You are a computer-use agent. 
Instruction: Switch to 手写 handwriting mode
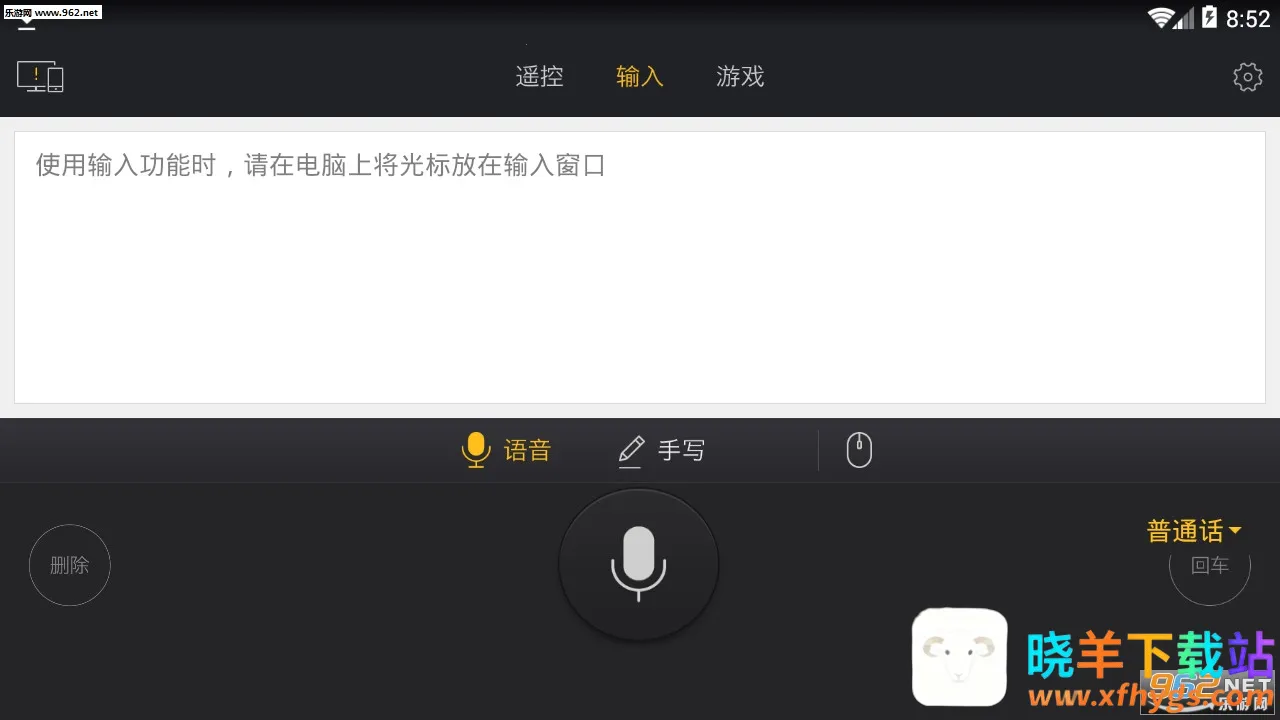661,450
